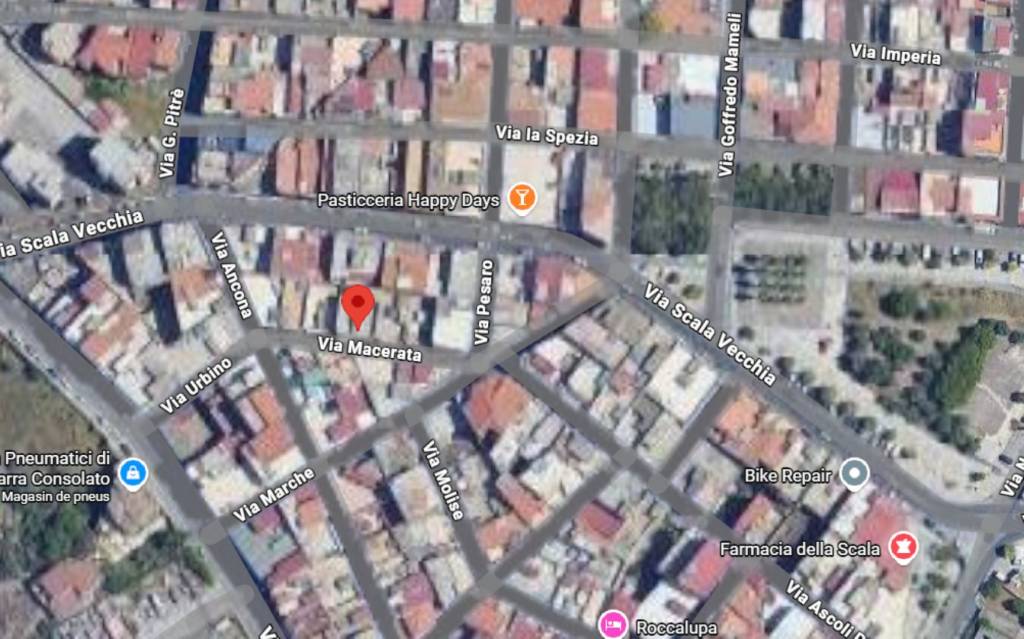
Task: Open the Pneumatici tire shop marker
Action: click(131, 472)
